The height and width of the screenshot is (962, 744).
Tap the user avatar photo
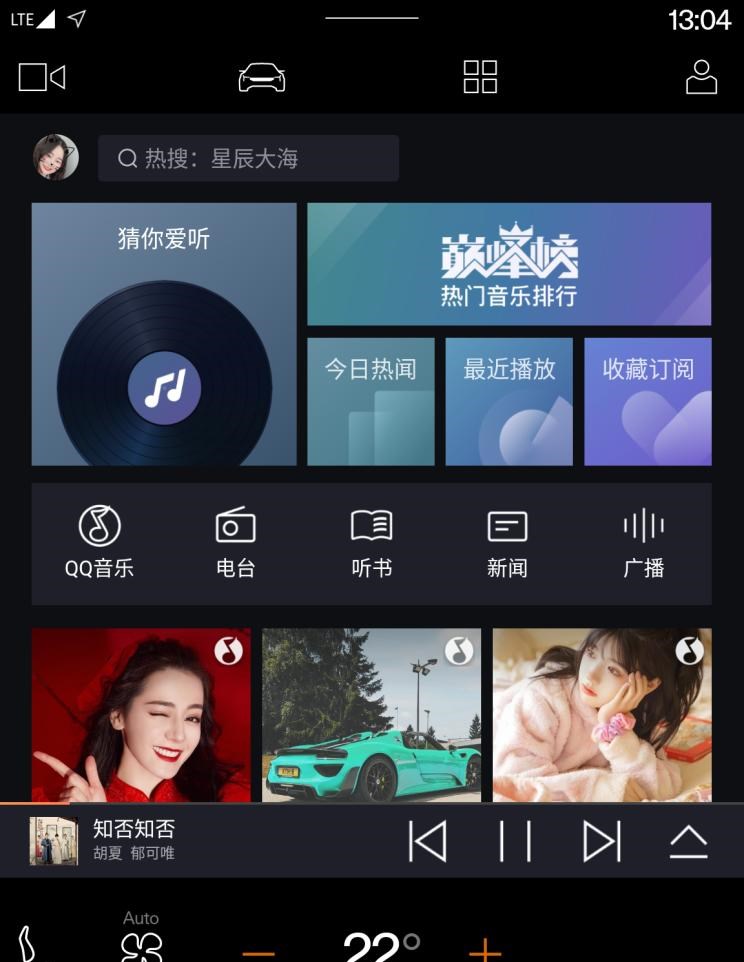(x=56, y=158)
